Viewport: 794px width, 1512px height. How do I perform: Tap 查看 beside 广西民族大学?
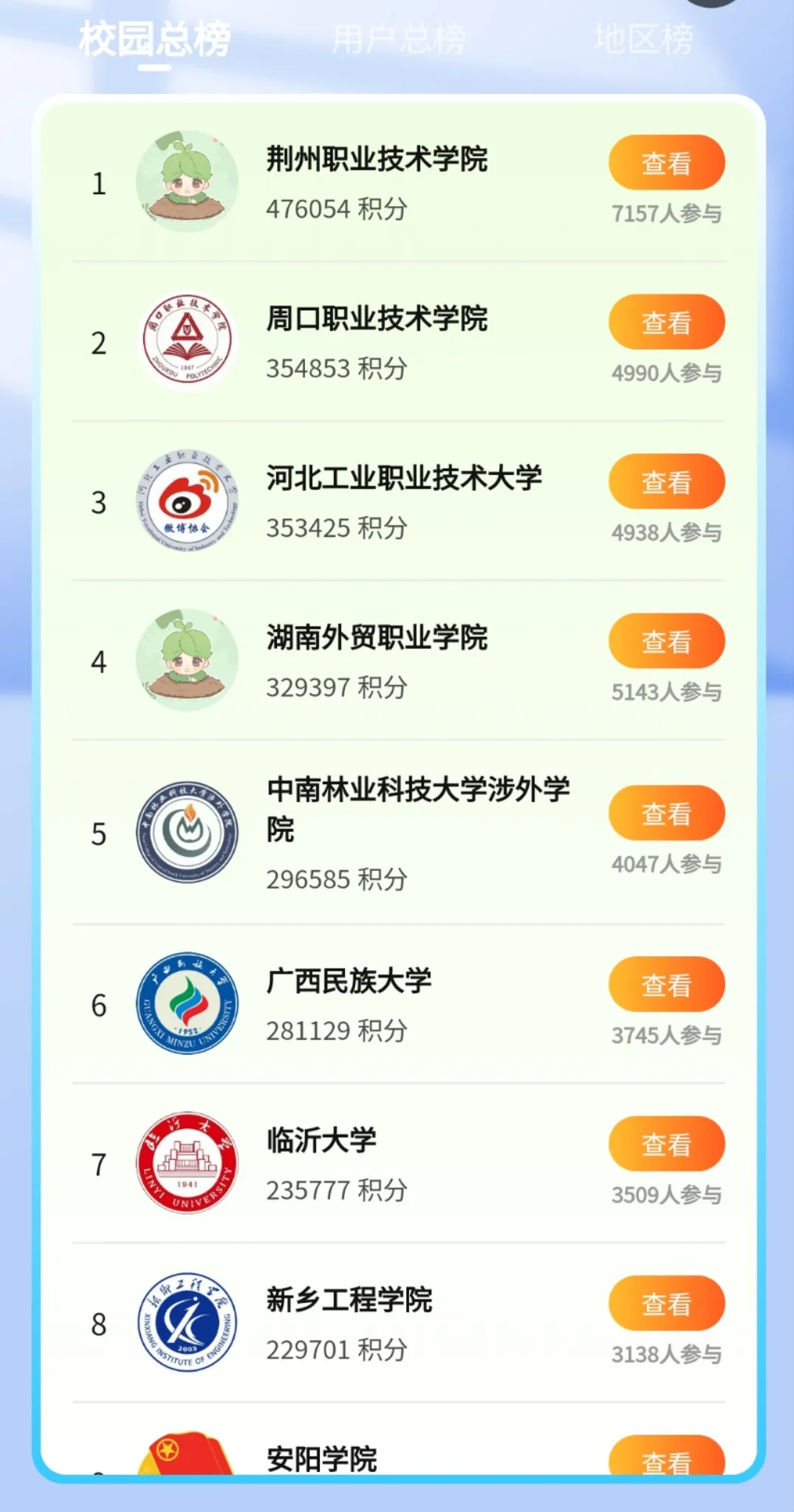666,984
